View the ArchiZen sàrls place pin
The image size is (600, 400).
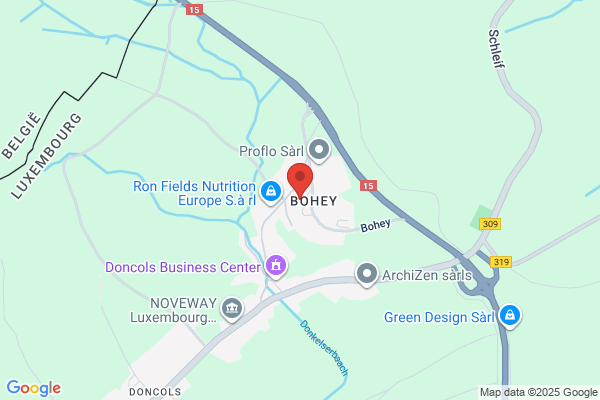coord(367,274)
